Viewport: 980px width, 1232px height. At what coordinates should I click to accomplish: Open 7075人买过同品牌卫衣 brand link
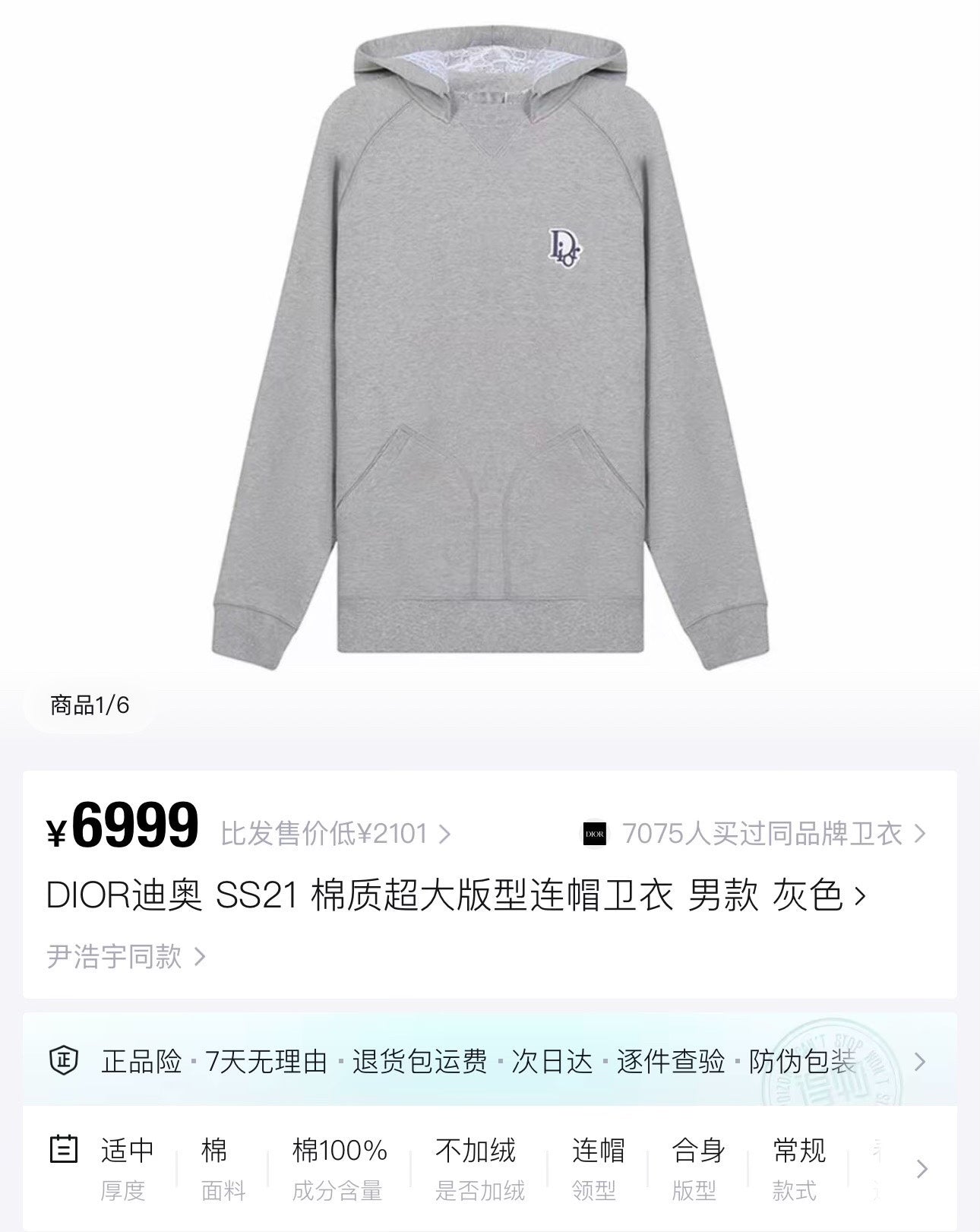click(761, 834)
